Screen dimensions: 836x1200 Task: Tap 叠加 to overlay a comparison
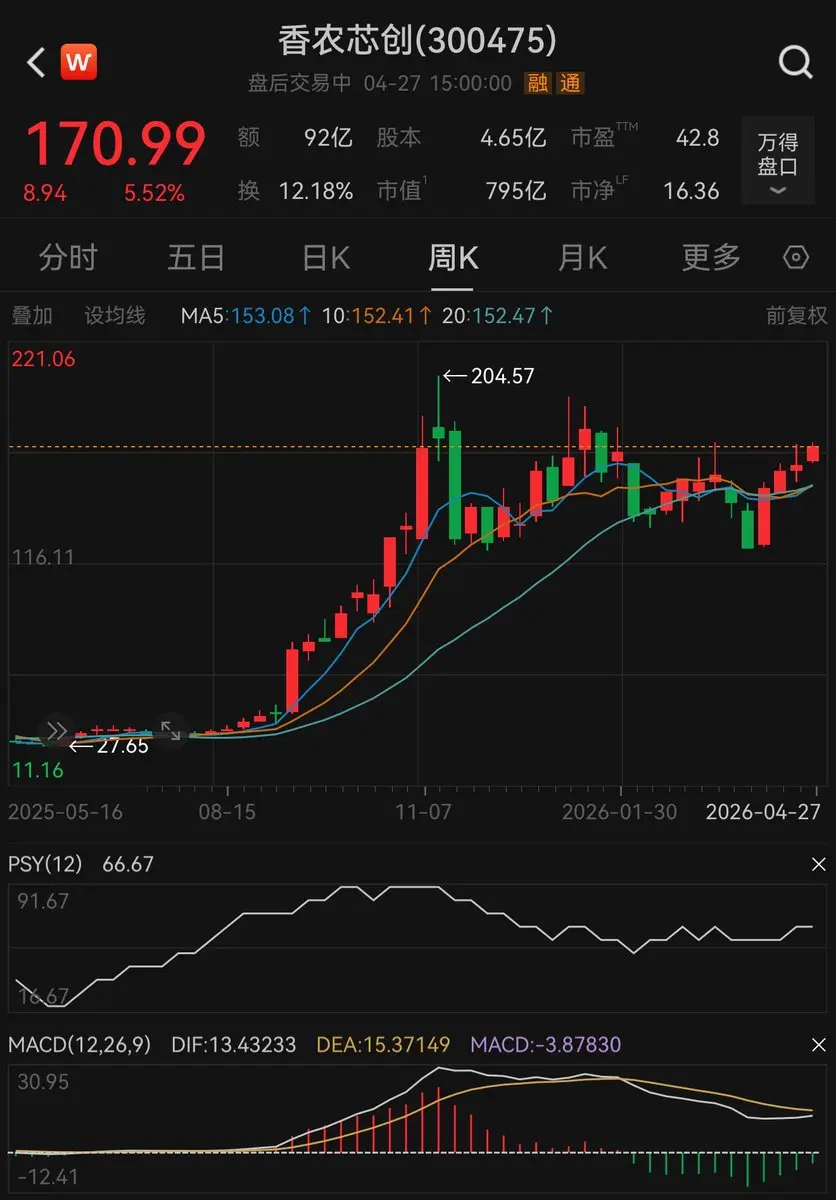tap(32, 316)
